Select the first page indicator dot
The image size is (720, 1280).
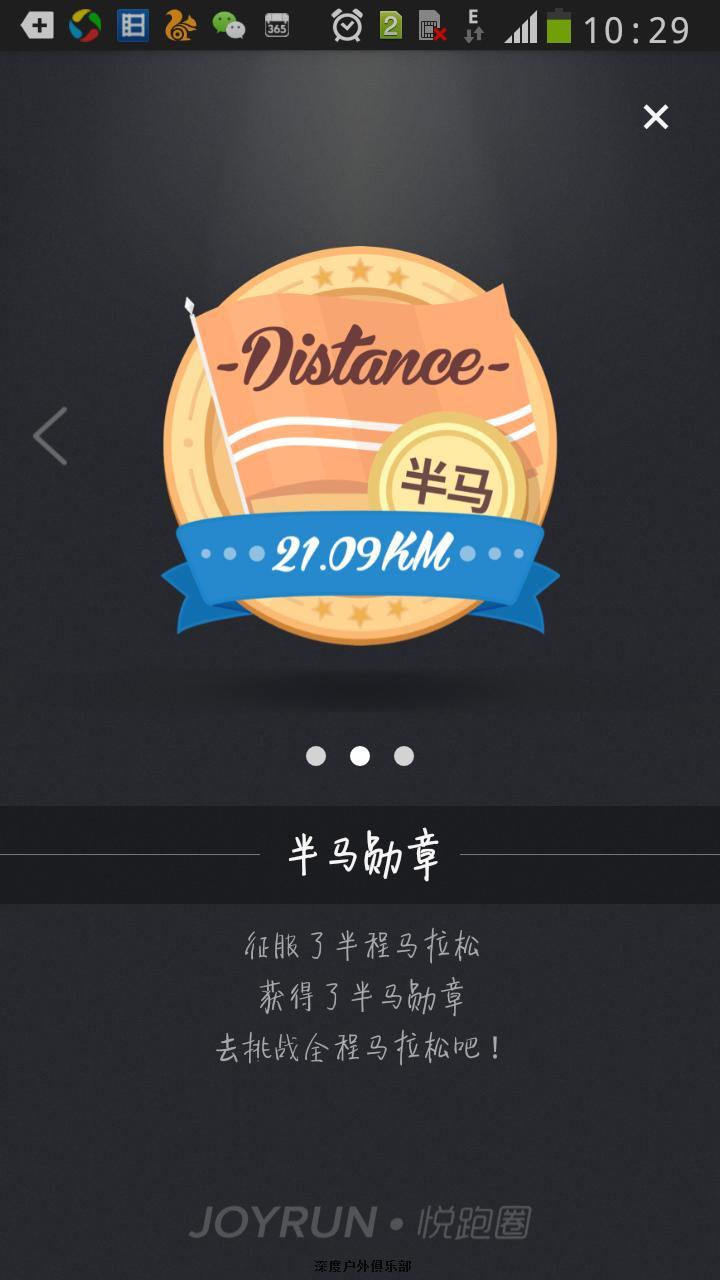316,756
